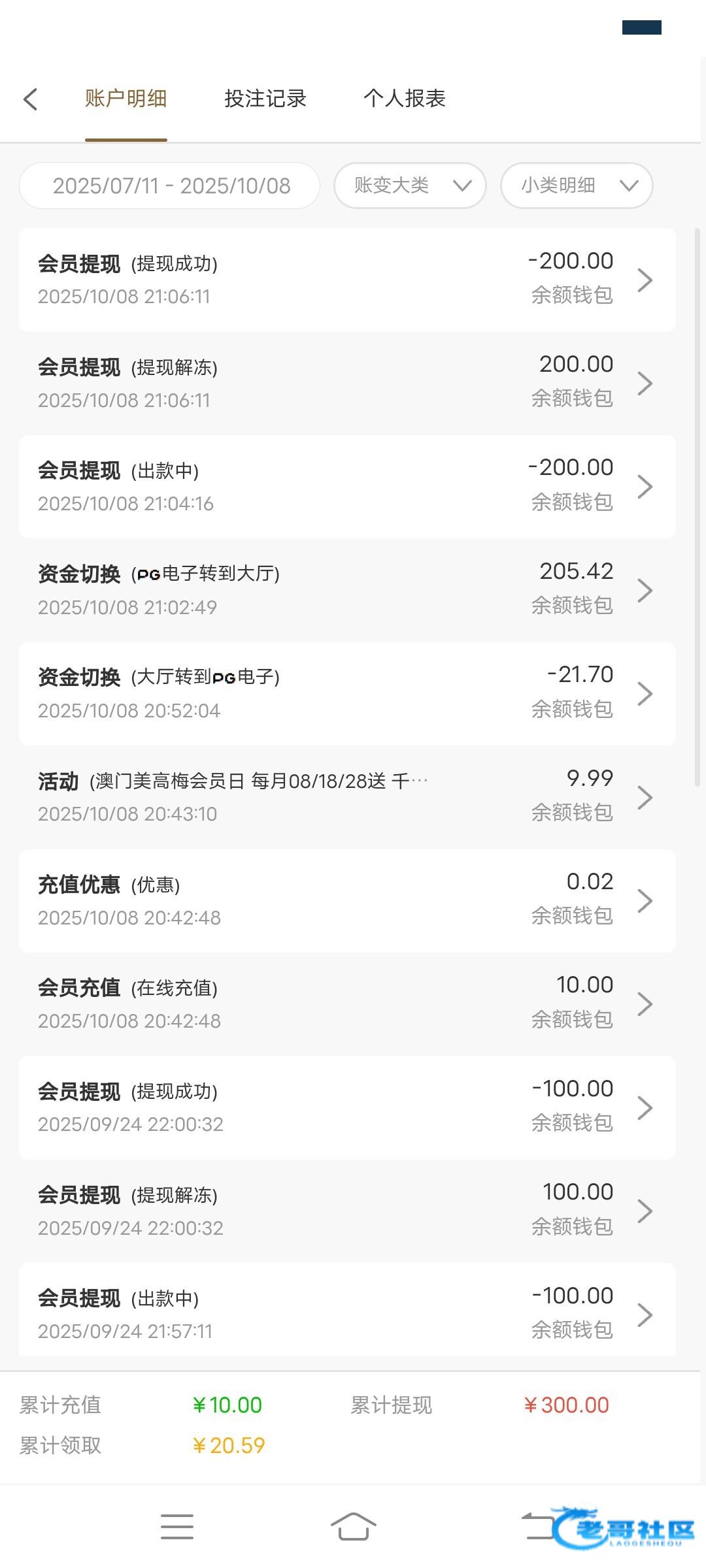
Task: Tap the system home button
Action: click(353, 1527)
